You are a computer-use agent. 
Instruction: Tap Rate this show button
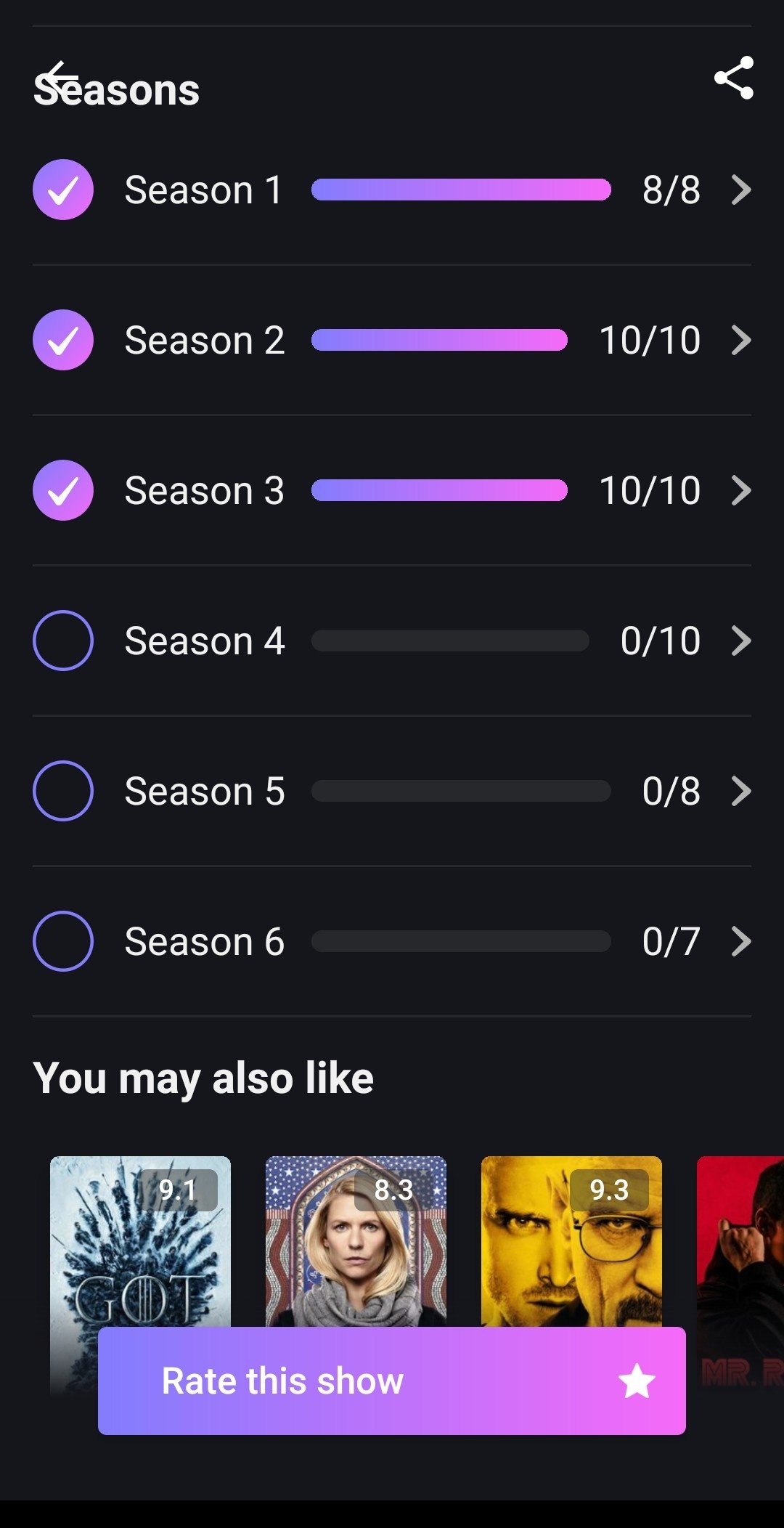[x=392, y=1381]
